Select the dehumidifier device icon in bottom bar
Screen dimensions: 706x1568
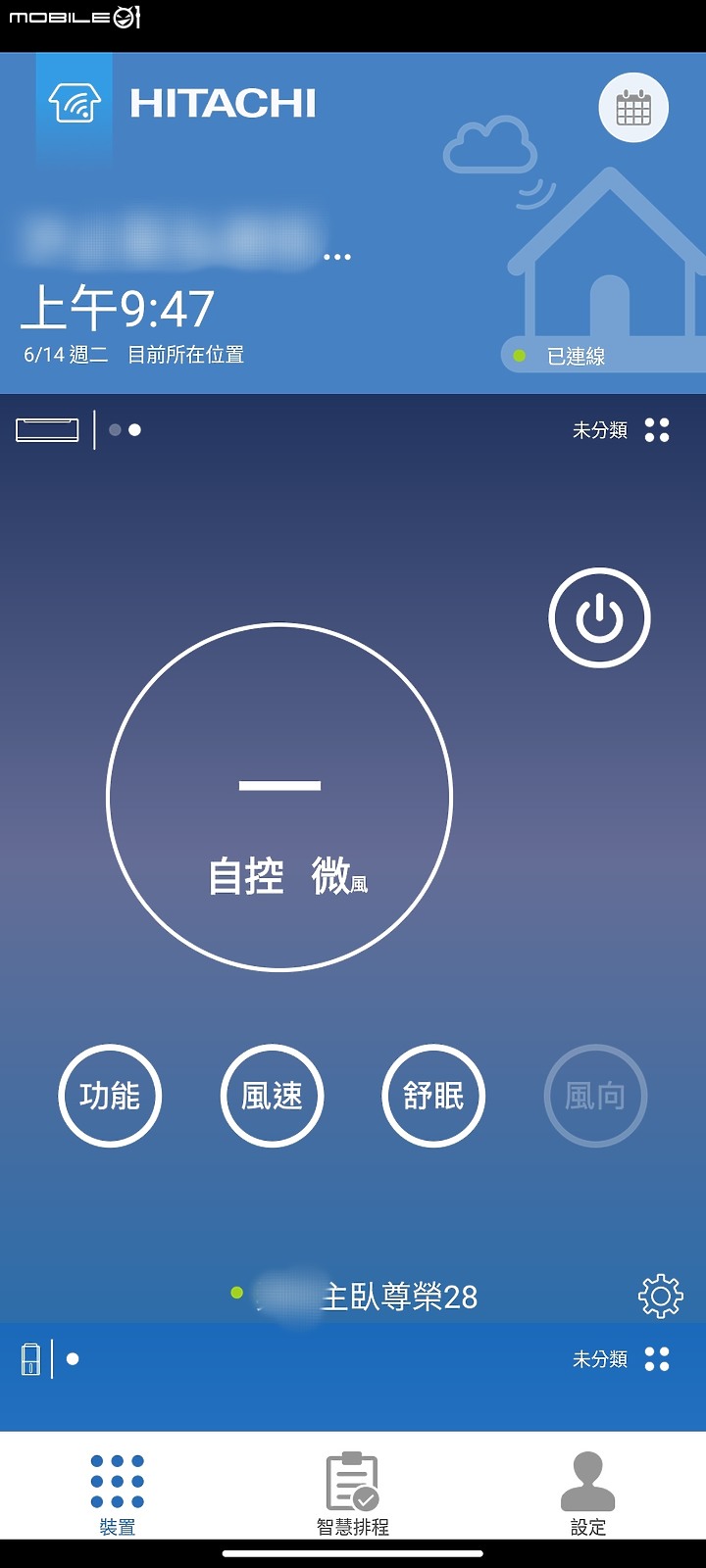click(x=31, y=1360)
